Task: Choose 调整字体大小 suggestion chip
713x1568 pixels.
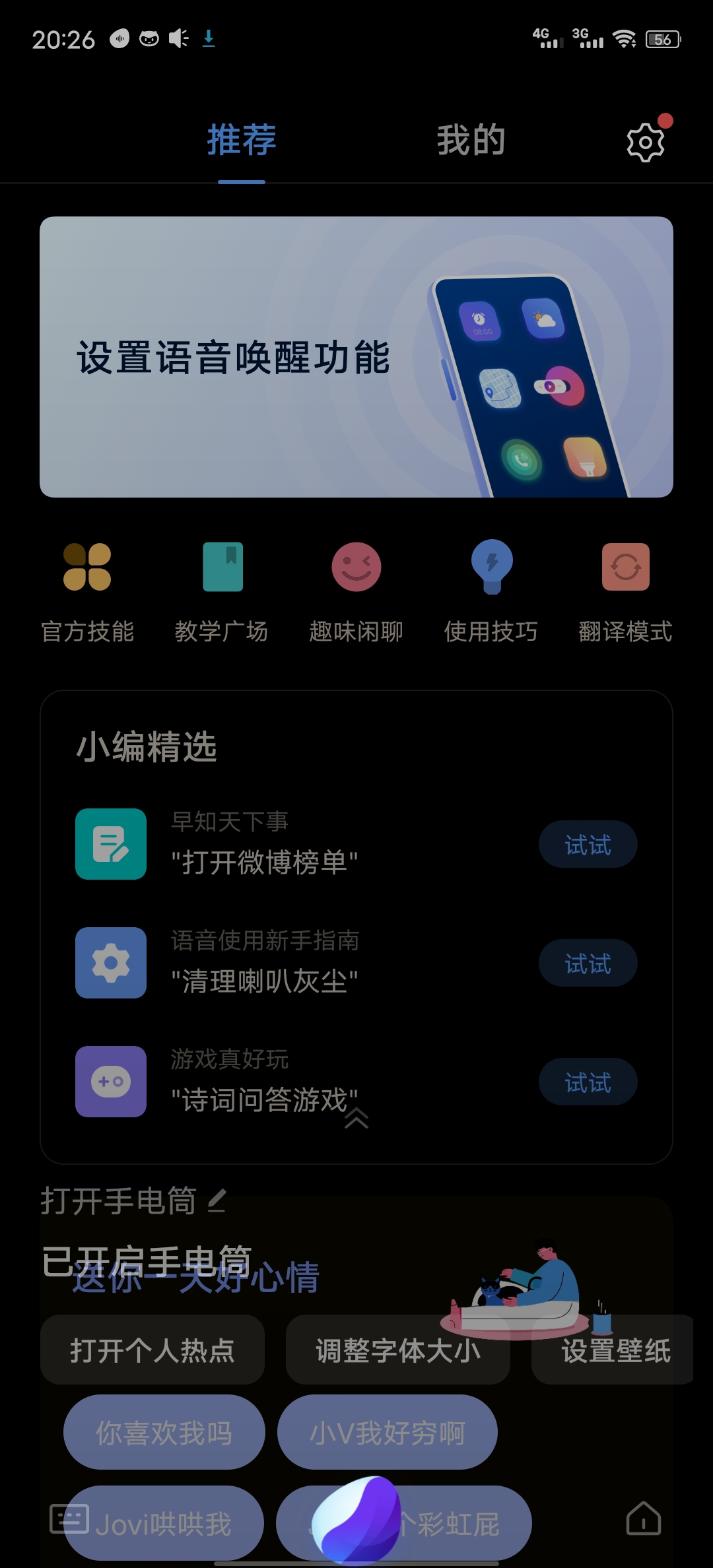Action: point(397,1350)
